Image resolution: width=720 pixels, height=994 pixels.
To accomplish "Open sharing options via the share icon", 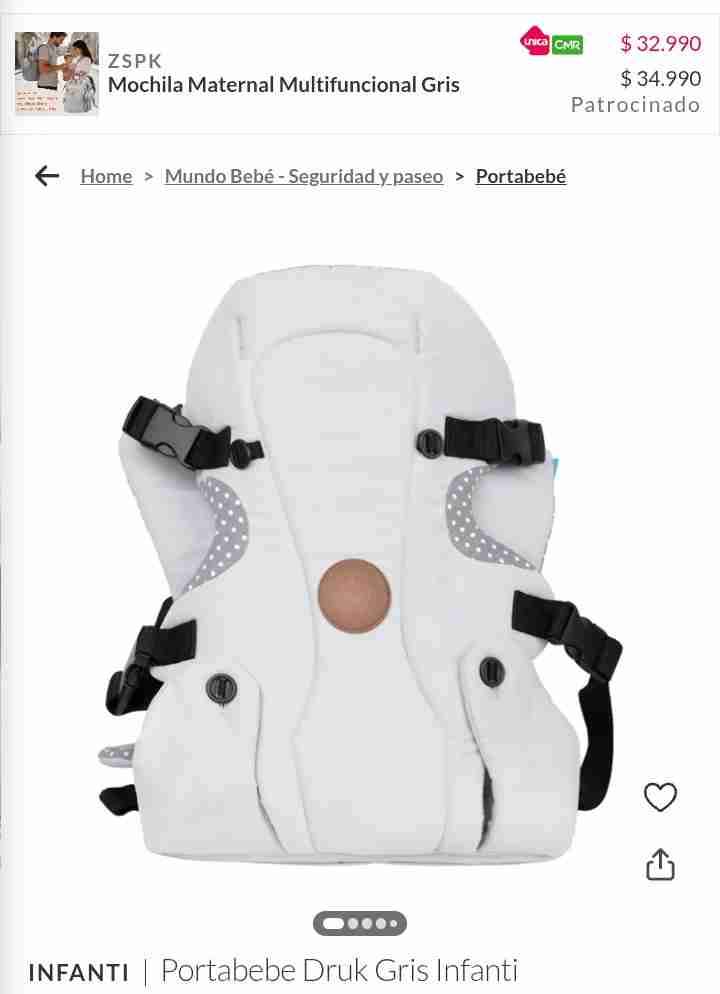I will (659, 863).
